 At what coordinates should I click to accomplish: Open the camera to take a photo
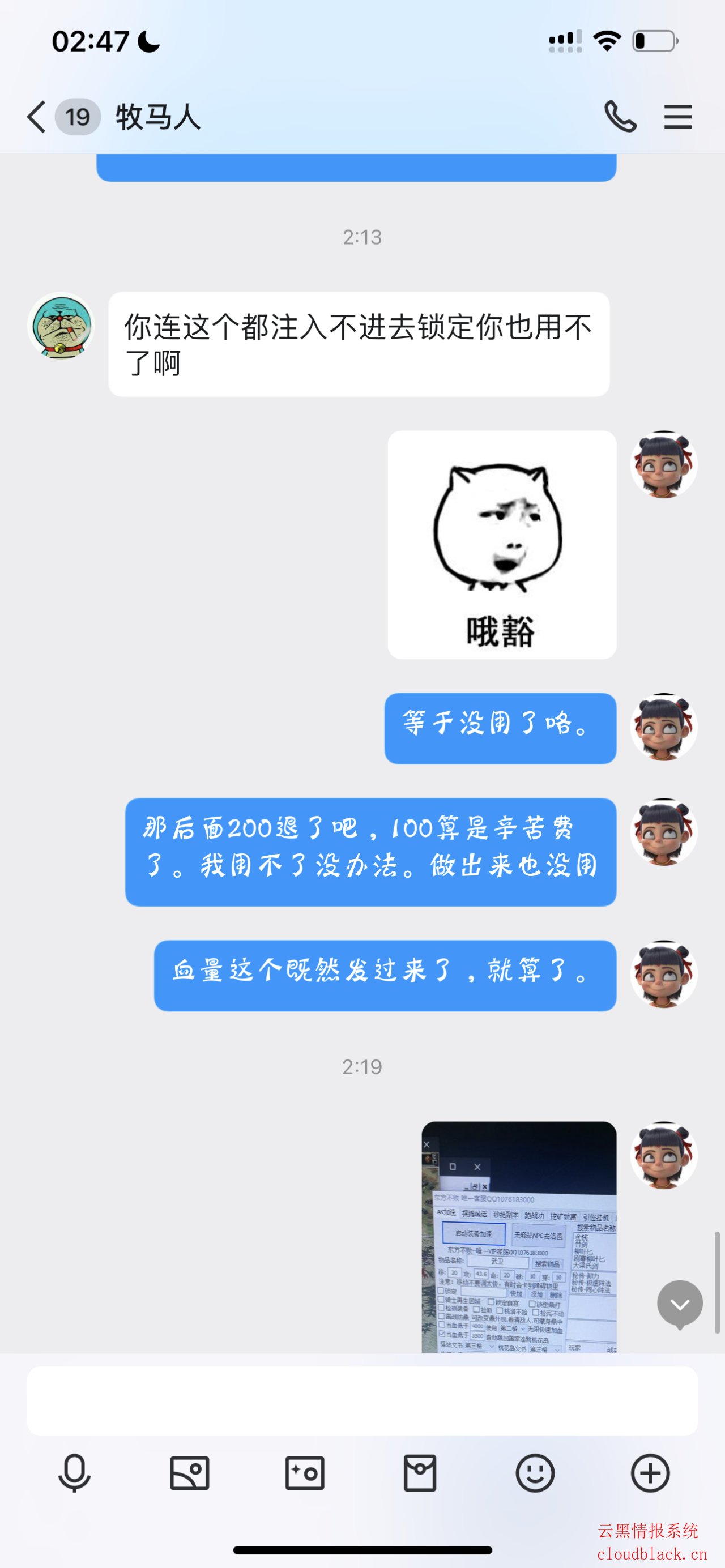[x=304, y=1473]
